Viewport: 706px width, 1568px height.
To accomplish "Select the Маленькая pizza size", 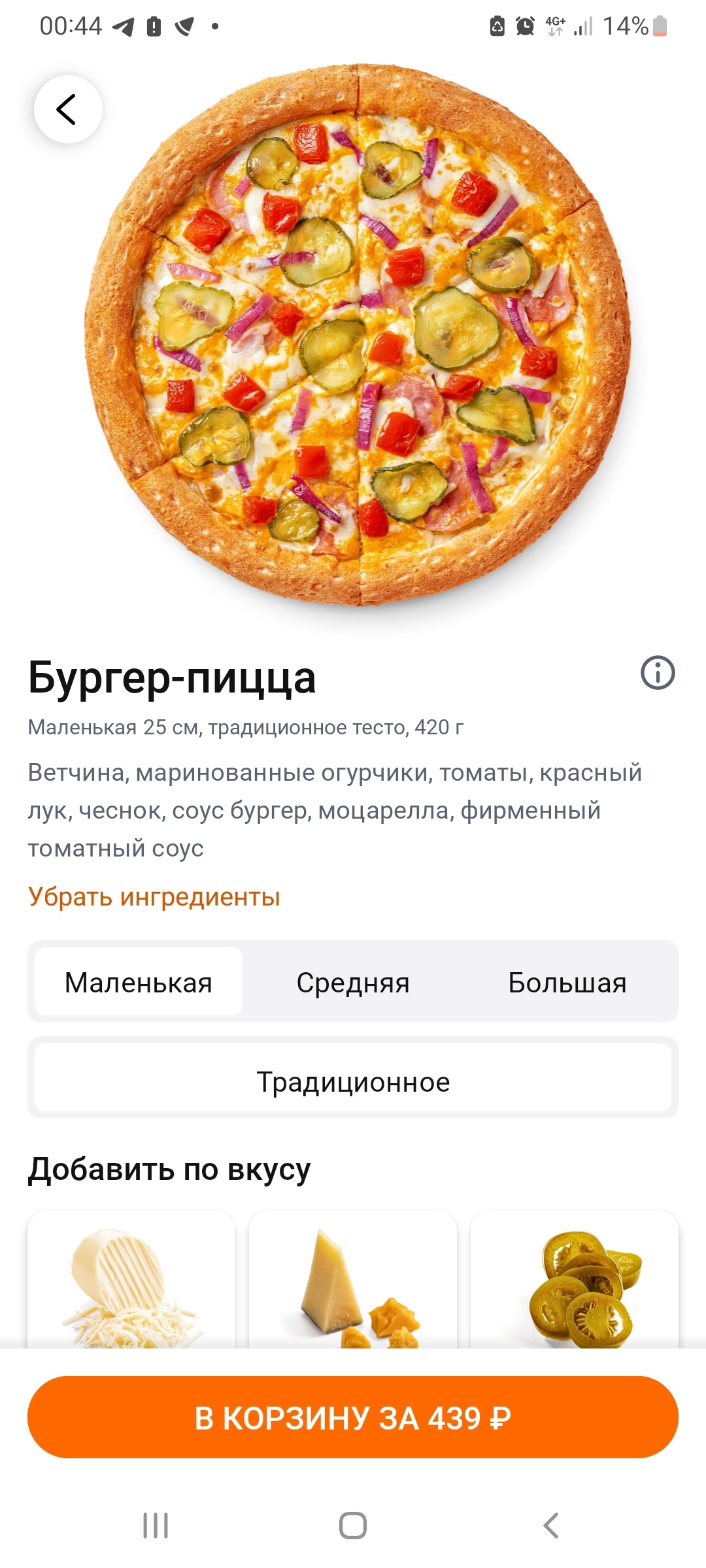I will 139,982.
